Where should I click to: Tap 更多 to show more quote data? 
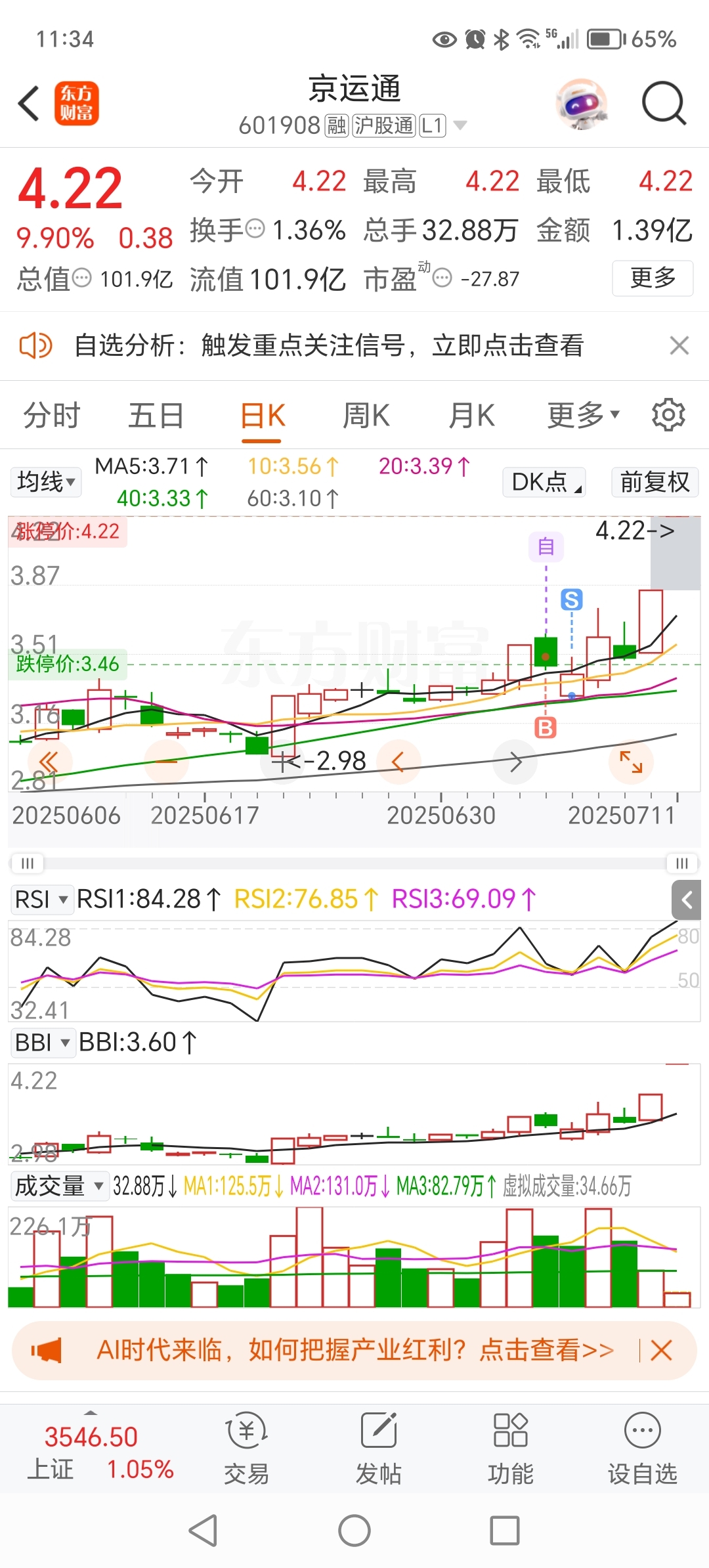point(652,278)
